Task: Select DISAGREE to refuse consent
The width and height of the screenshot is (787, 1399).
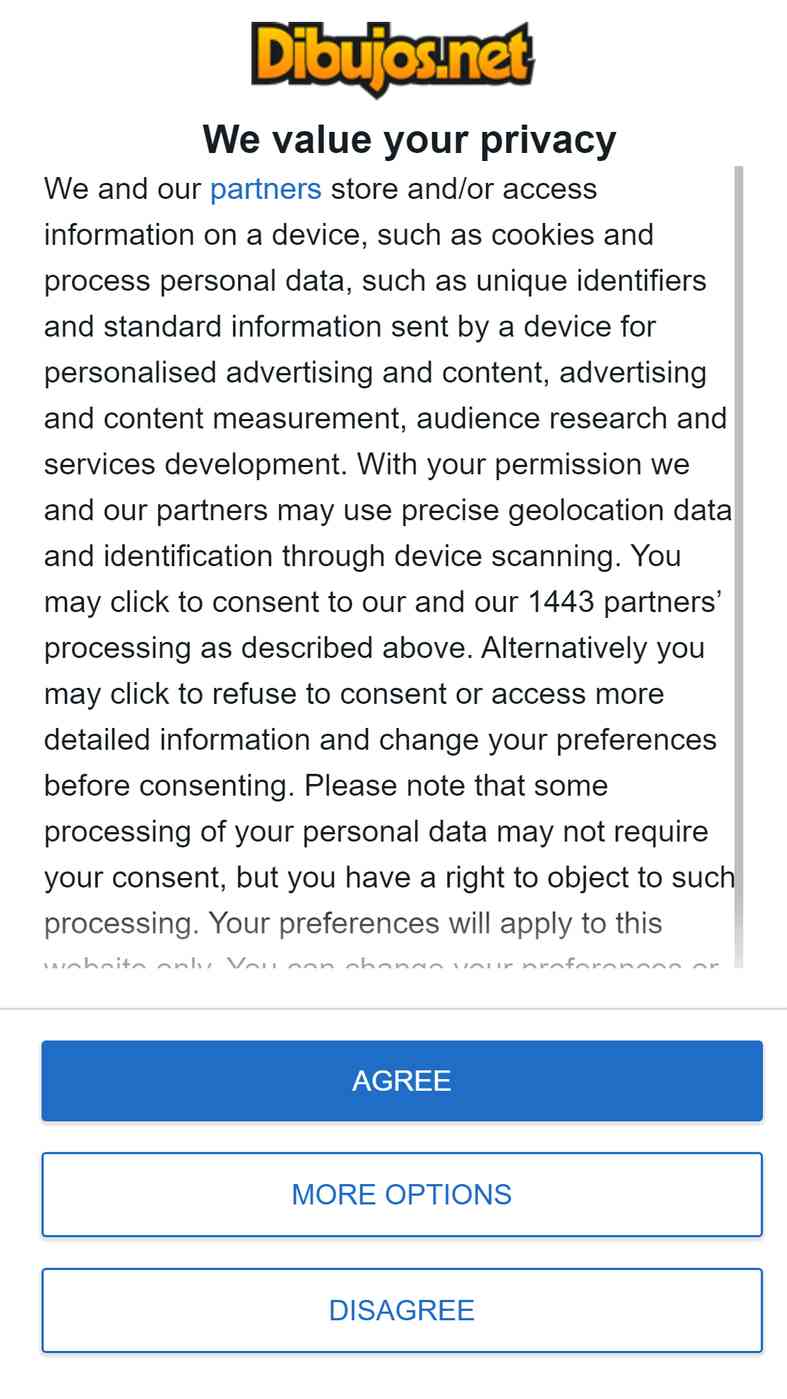Action: 402,1310
